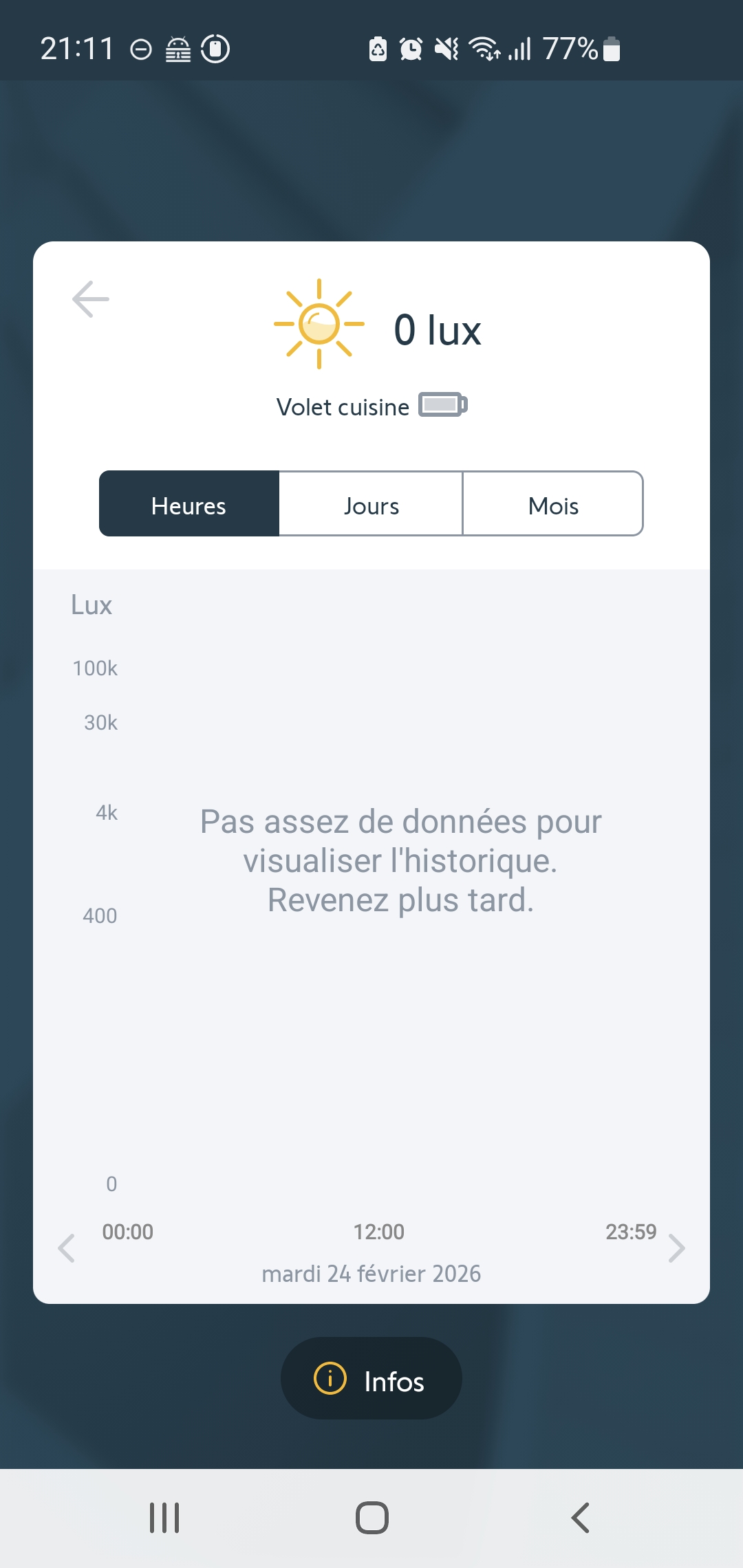Open the Infos button
Screen dimensions: 743x1568
(371, 1379)
